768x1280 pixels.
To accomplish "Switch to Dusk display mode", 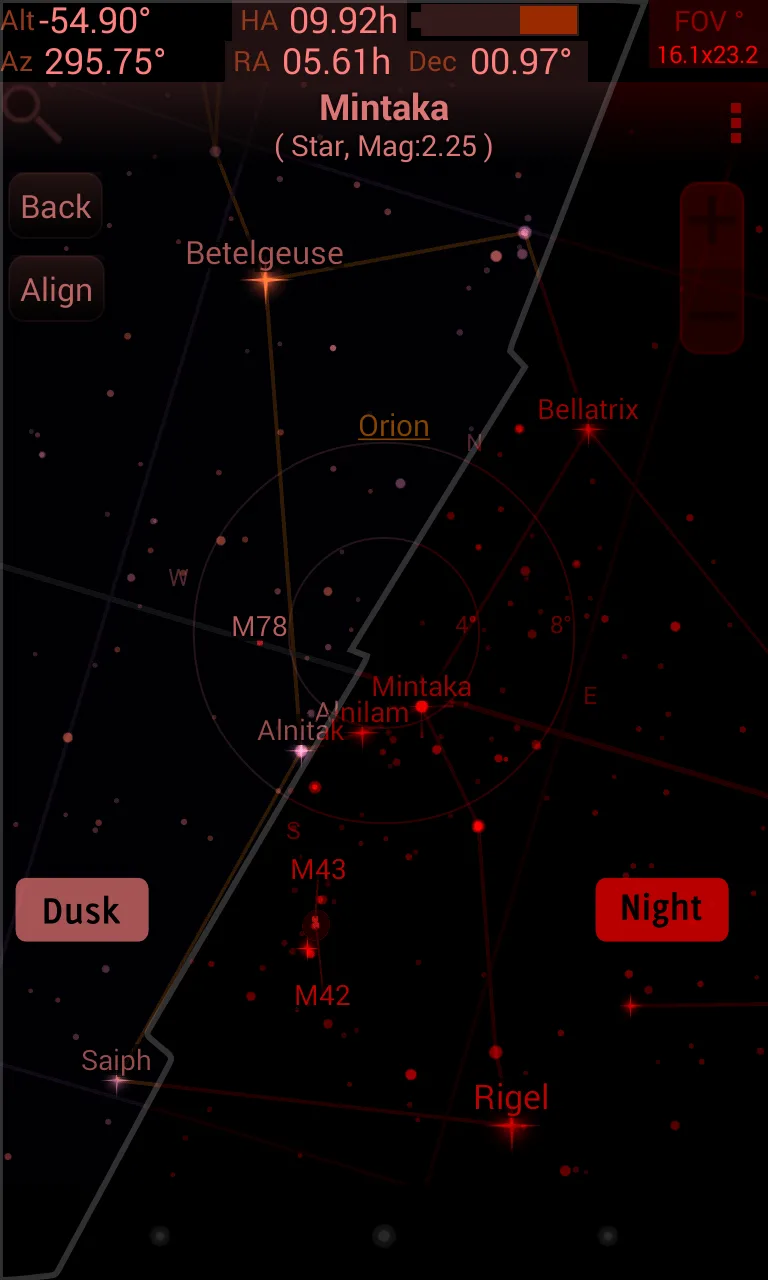I will (82, 910).
